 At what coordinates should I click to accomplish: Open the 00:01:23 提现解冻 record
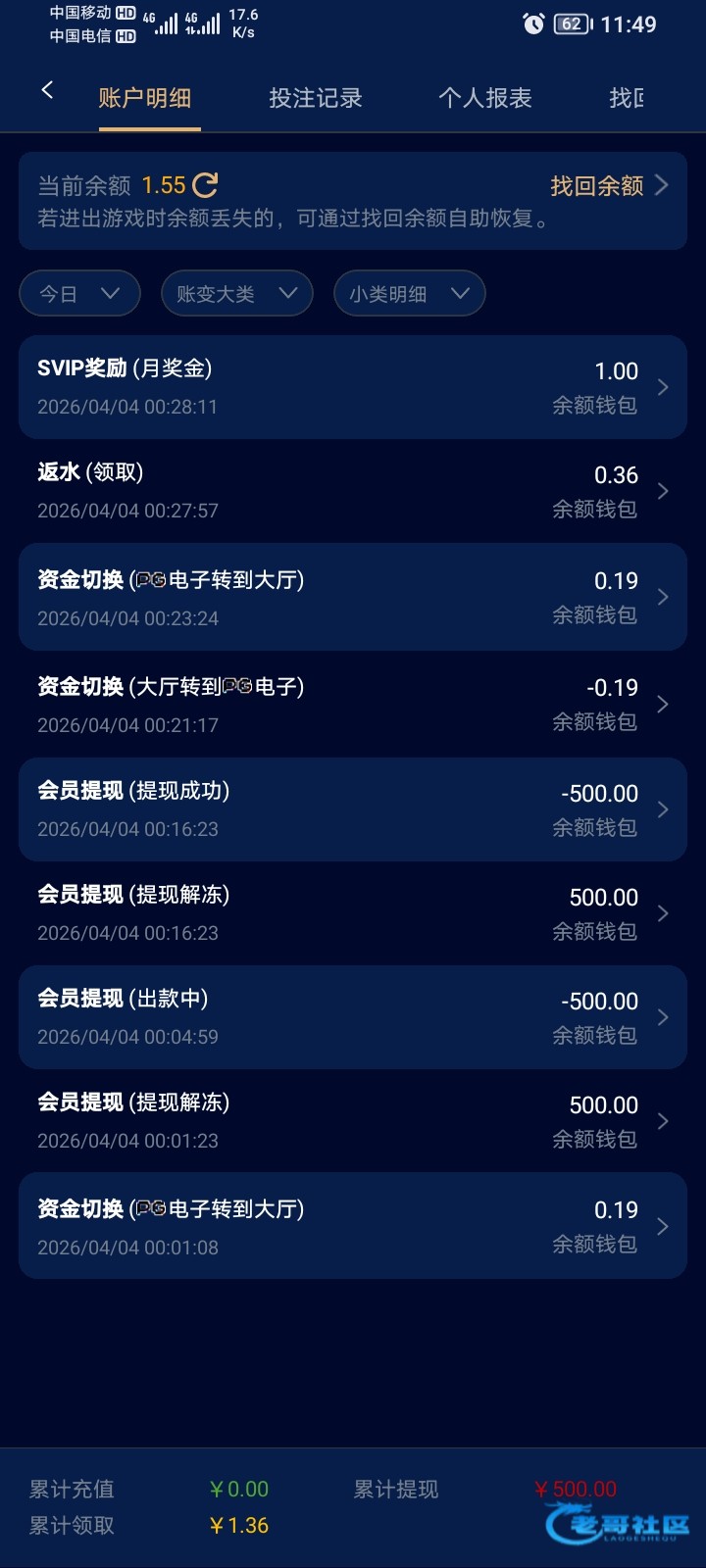tap(353, 1121)
